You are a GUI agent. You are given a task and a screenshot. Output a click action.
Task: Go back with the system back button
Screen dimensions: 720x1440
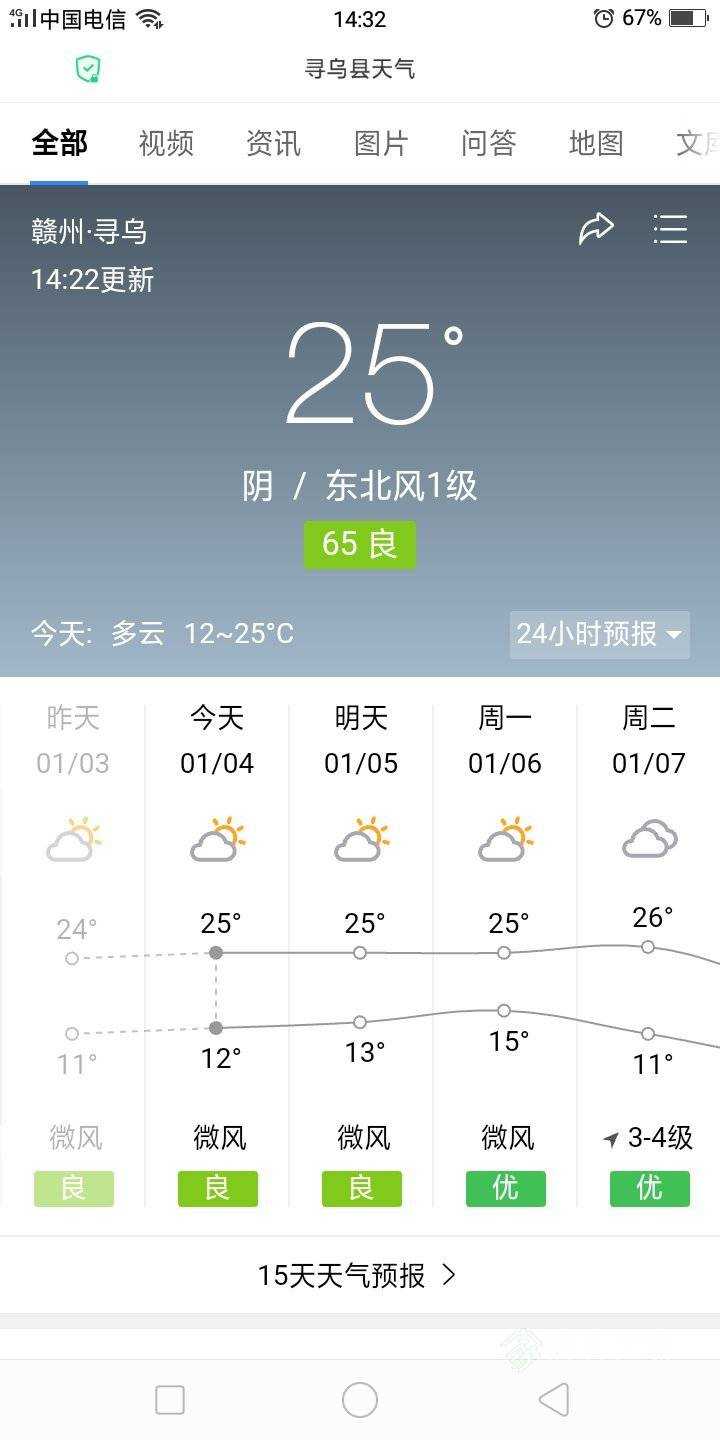(x=553, y=1400)
